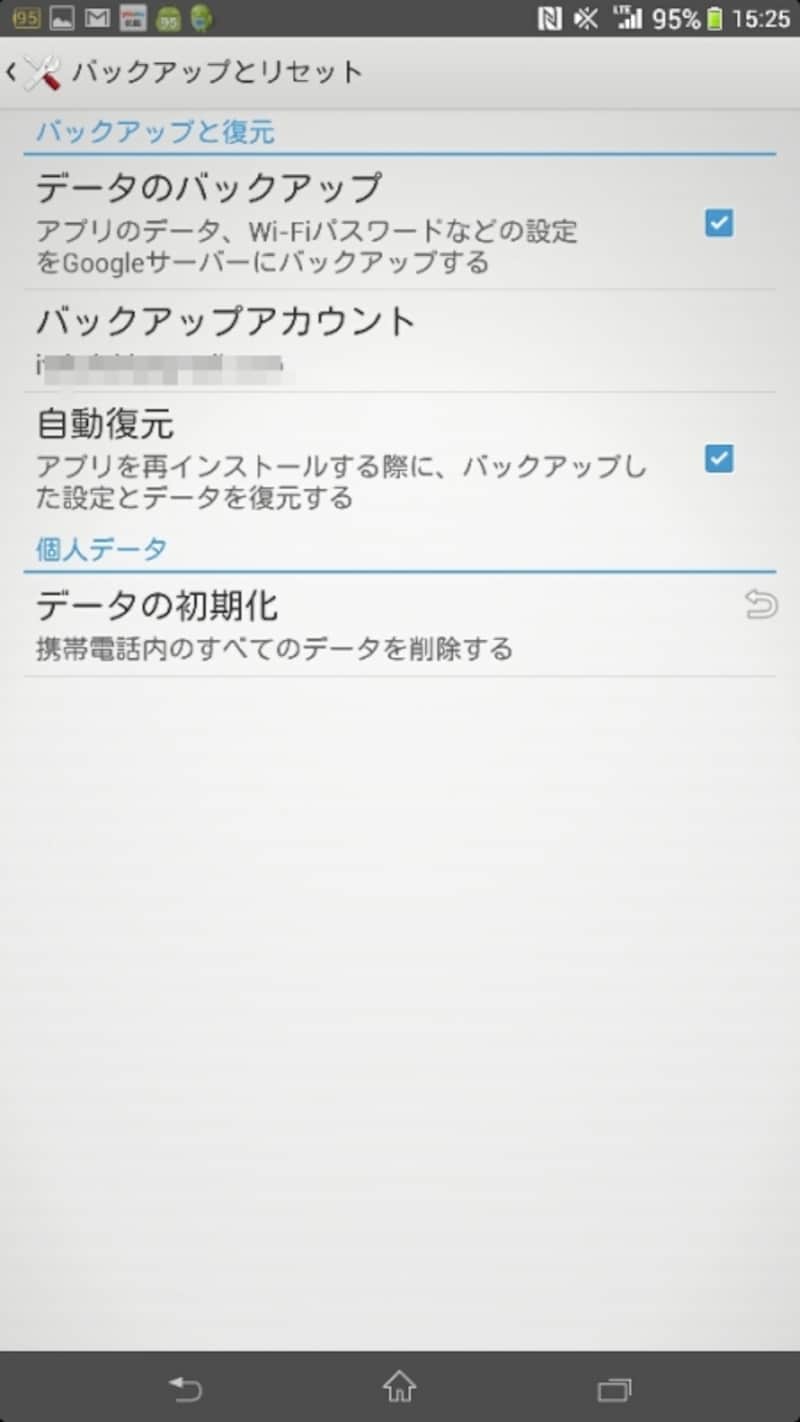This screenshot has height=1422, width=800.
Task: Open recent apps from the navigation bar
Action: (614, 1390)
